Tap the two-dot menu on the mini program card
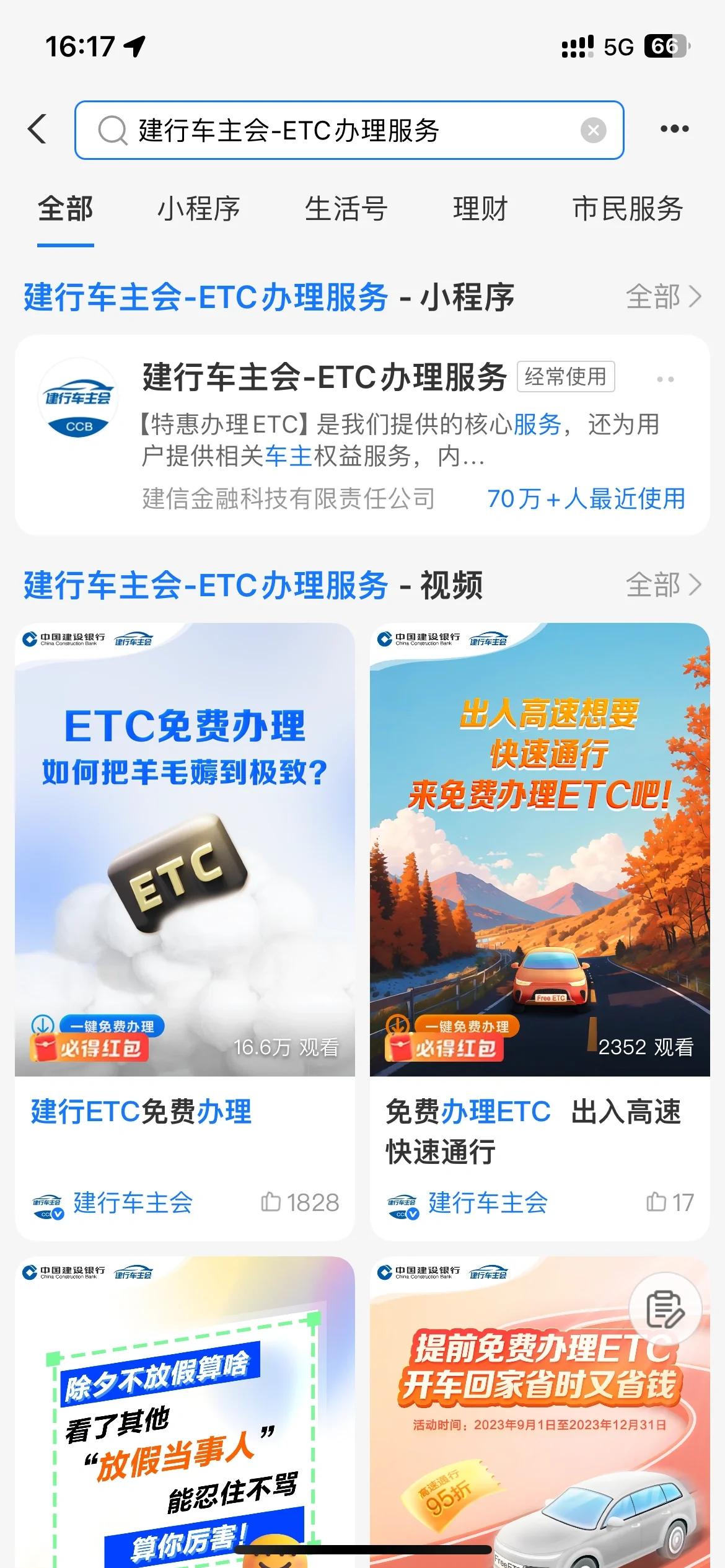Image resolution: width=725 pixels, height=1568 pixels. 666,379
